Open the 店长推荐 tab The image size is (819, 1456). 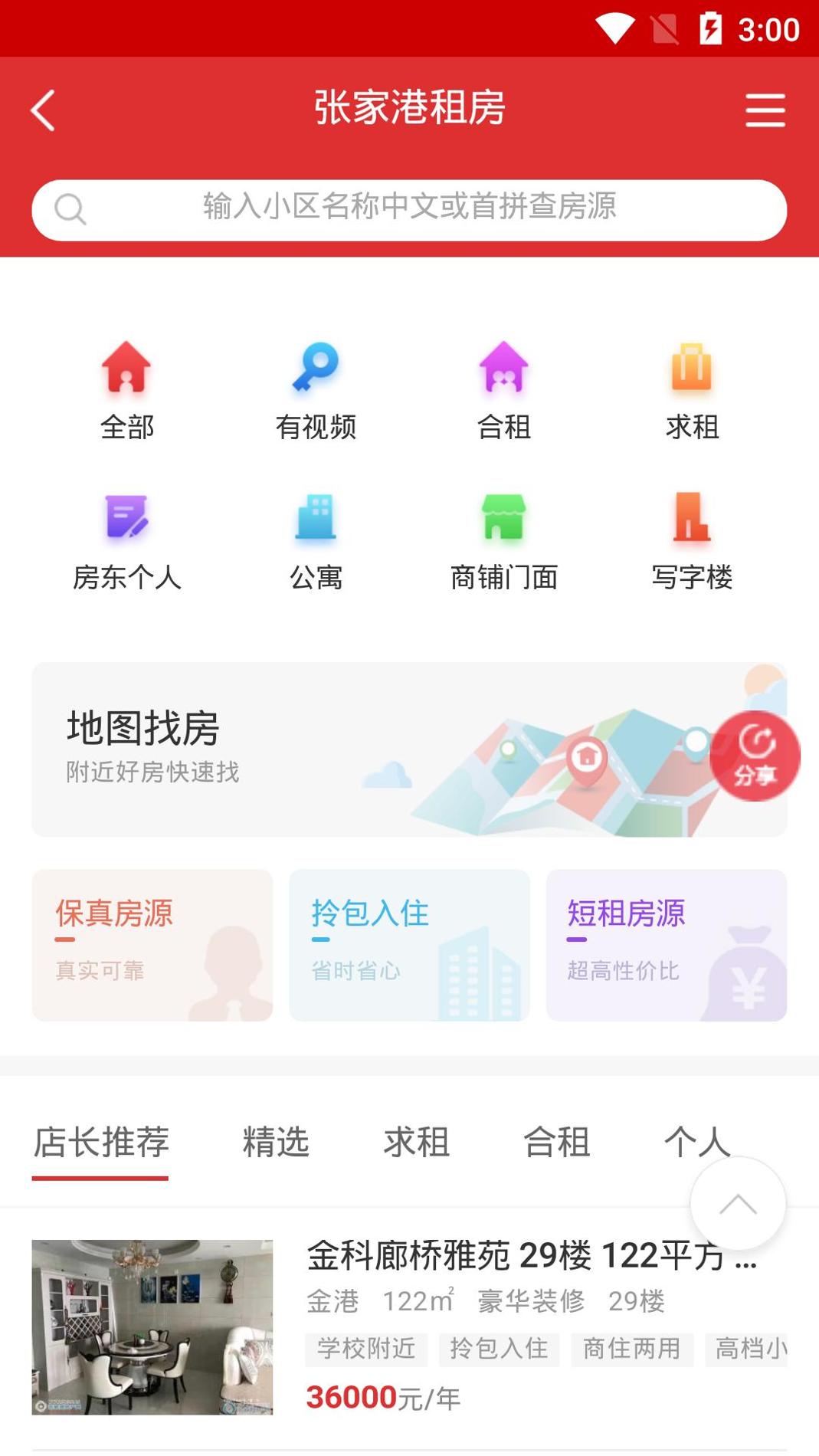(x=100, y=1143)
